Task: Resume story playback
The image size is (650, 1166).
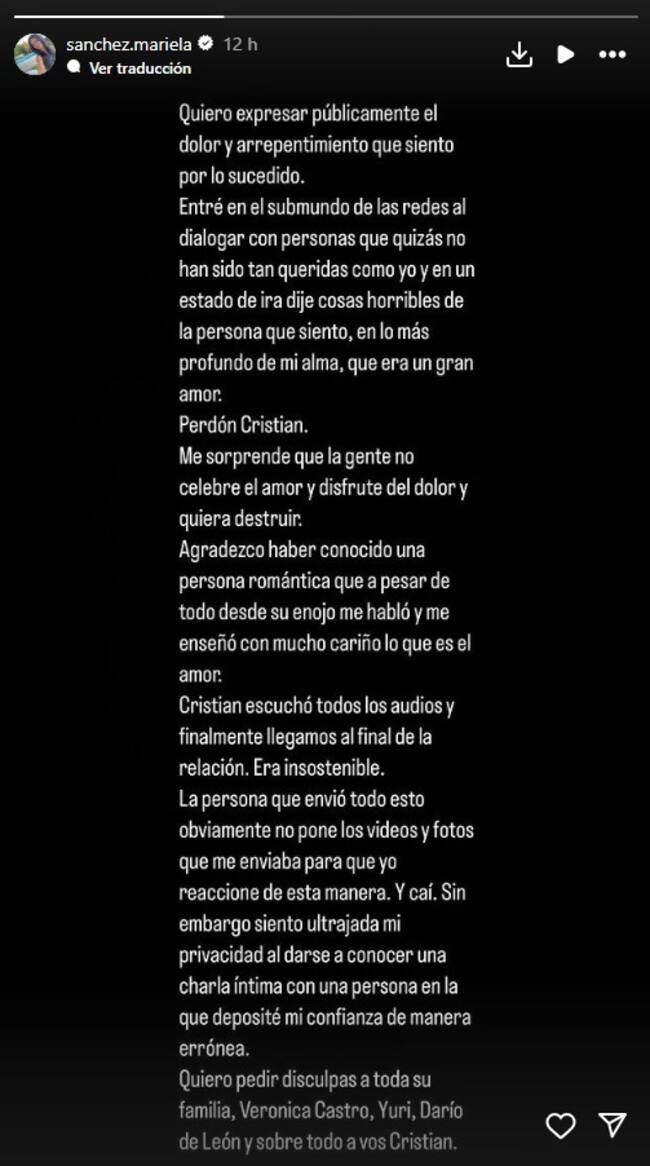Action: (x=566, y=54)
